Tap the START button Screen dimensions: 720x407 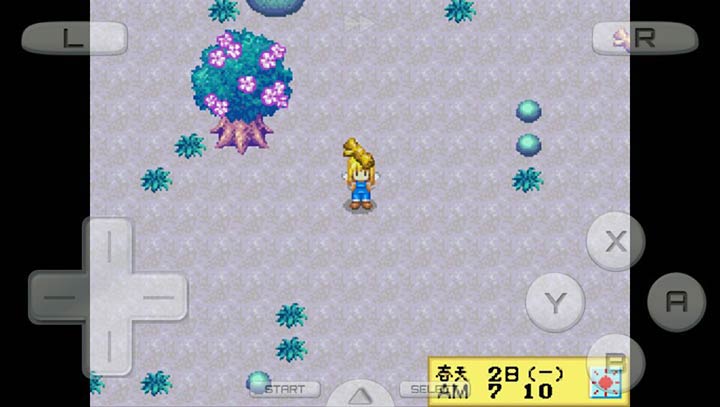[285, 388]
